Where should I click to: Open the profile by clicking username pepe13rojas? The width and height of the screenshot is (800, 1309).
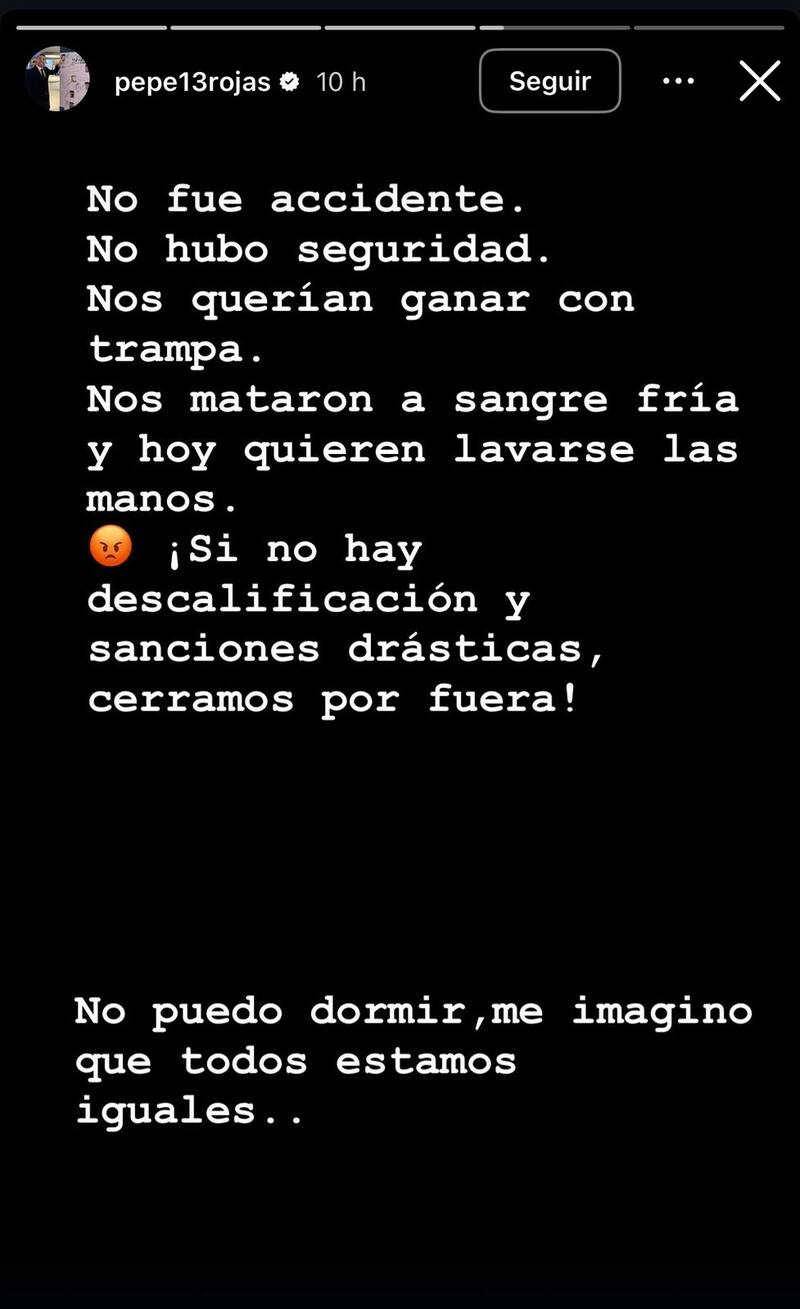(195, 81)
